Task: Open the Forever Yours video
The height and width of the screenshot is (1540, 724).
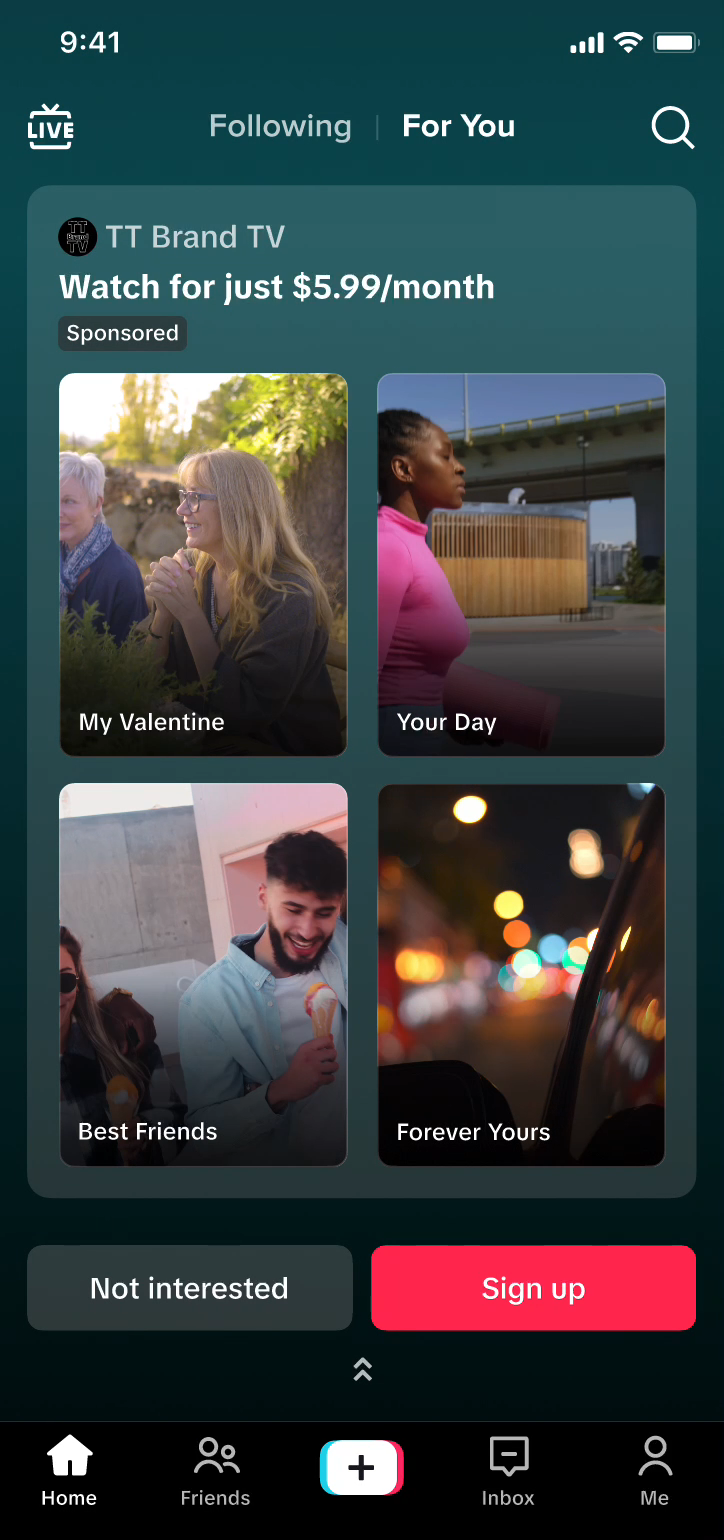Action: pyautogui.click(x=521, y=974)
